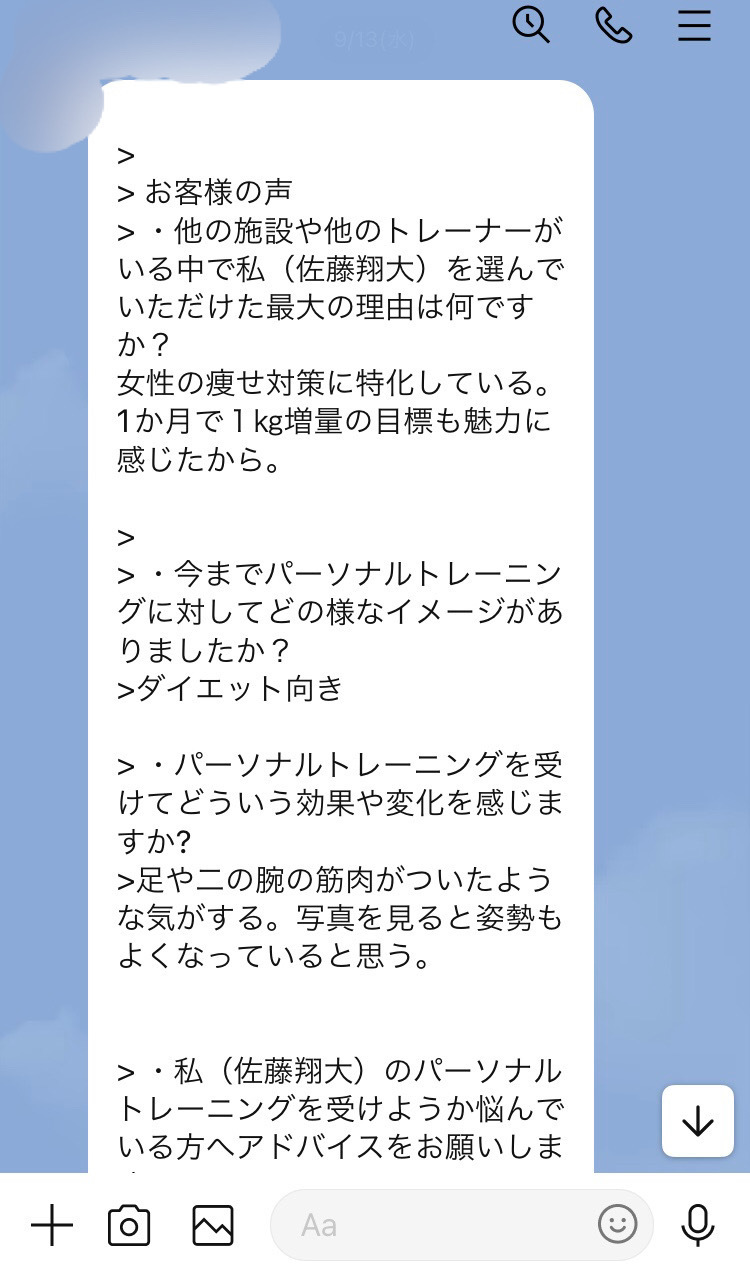Jump to the latest message

(x=698, y=1121)
